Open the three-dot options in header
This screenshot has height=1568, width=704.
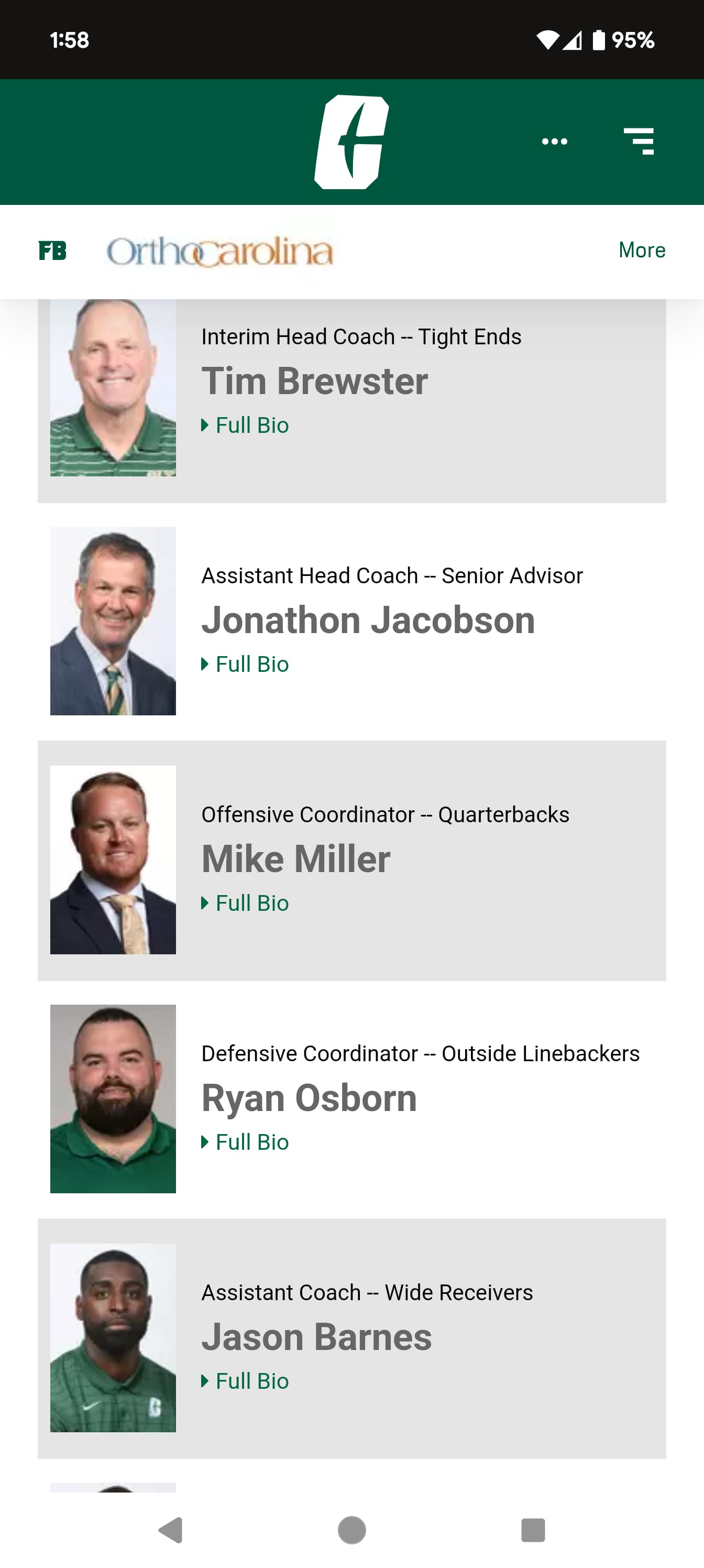click(554, 141)
